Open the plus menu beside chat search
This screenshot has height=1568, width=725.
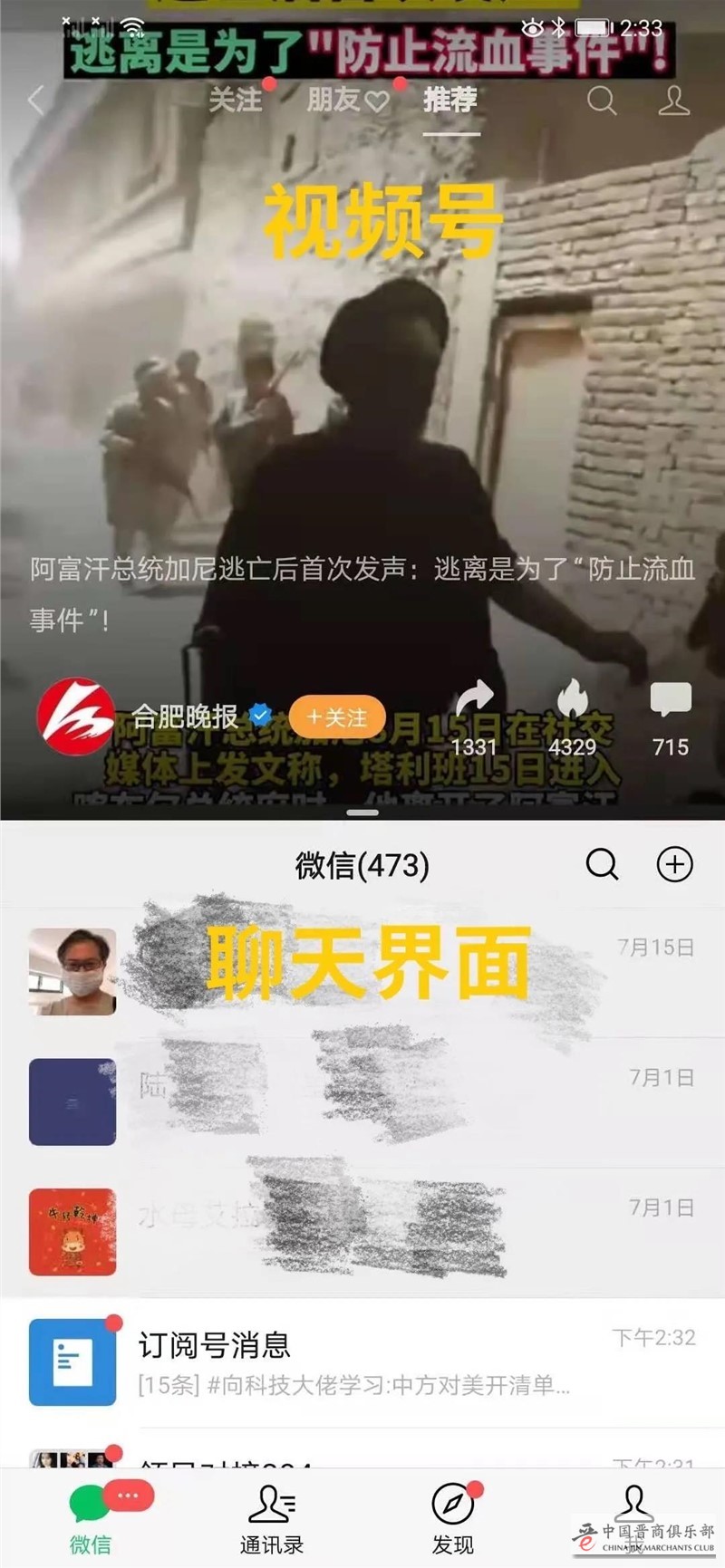coord(674,864)
